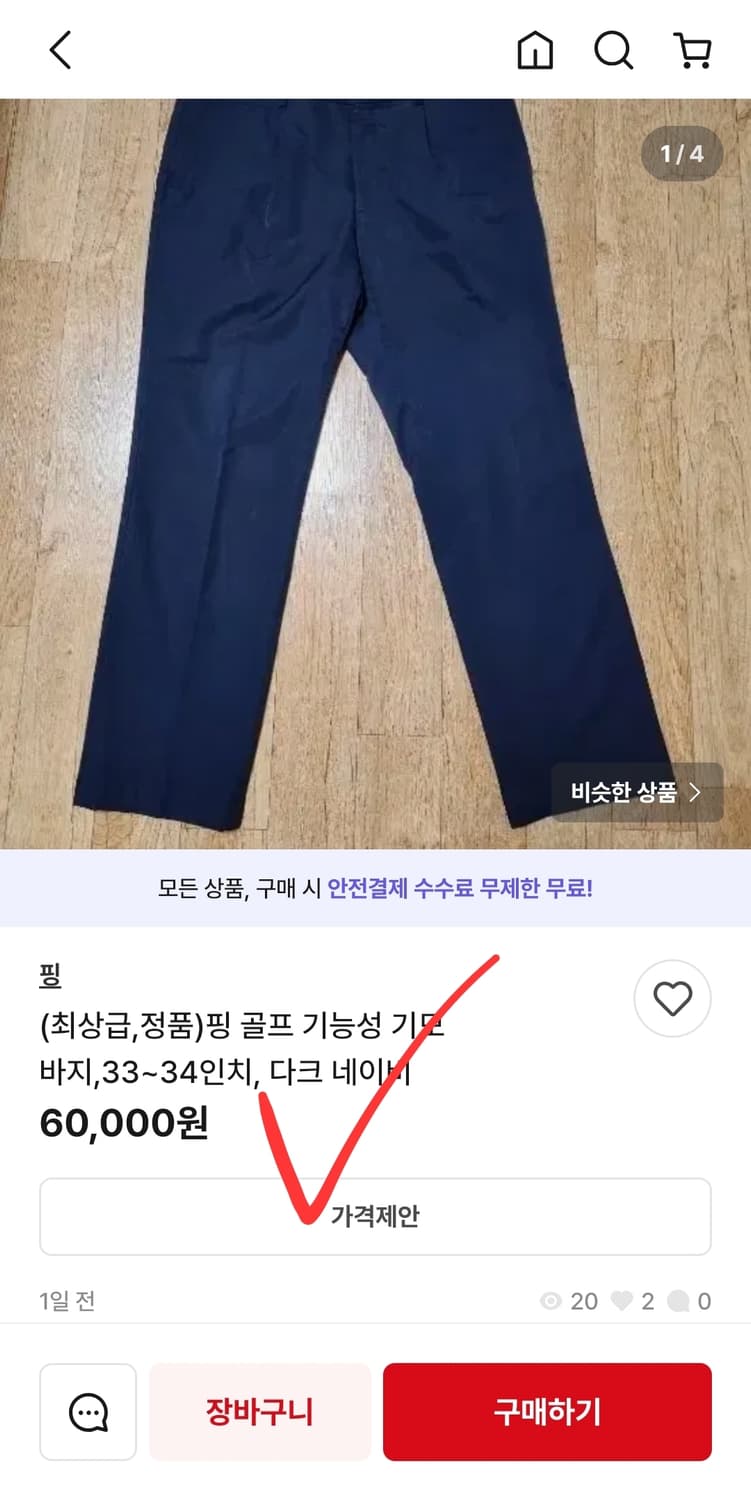751x1500 pixels.
Task: Open the 가격제안 price offer form
Action: pos(375,1216)
